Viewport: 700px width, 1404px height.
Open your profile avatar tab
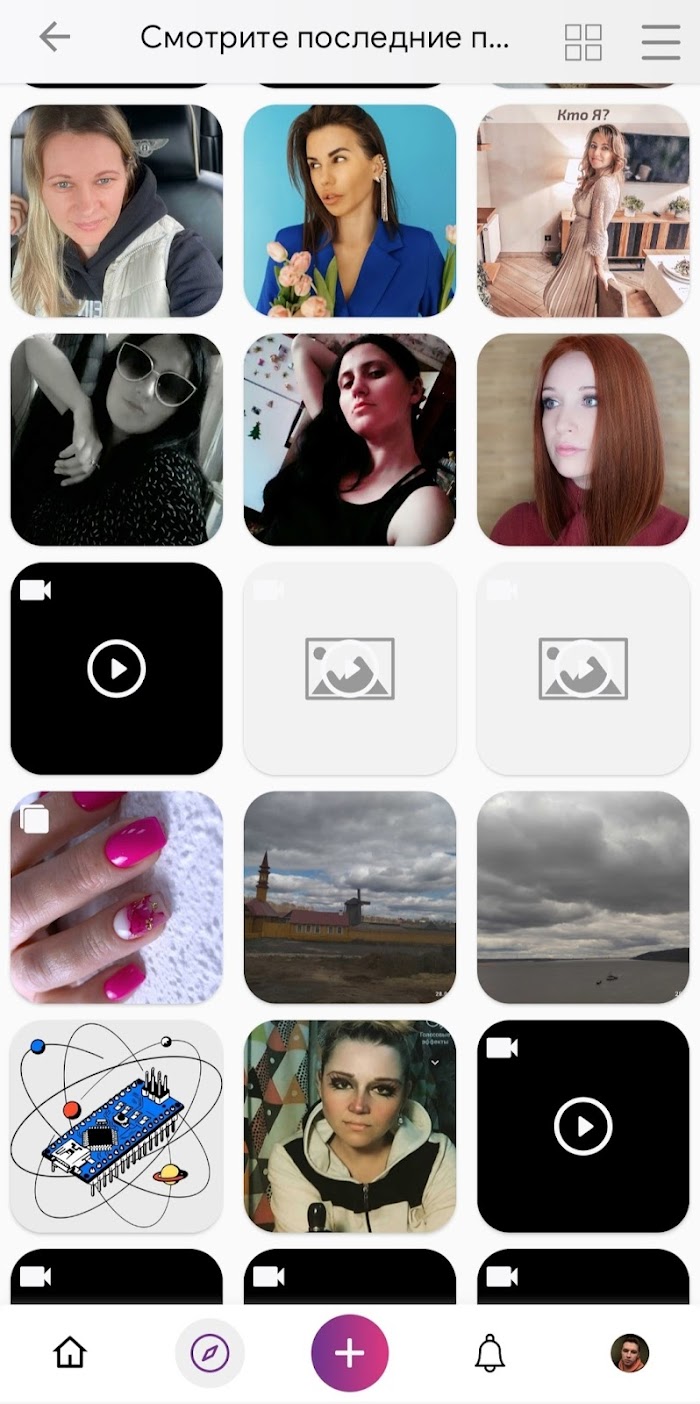[x=630, y=1354]
